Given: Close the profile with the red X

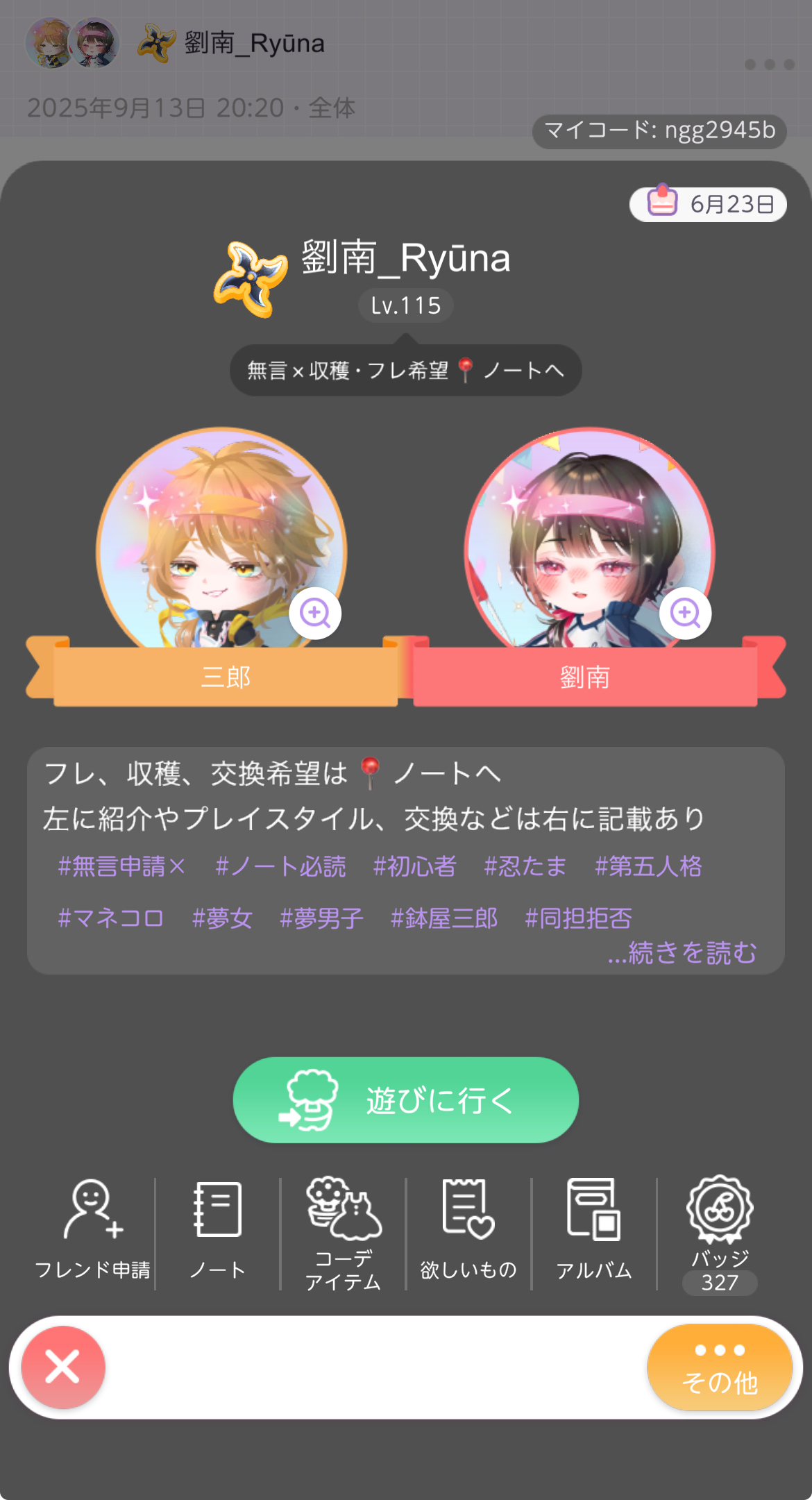Looking at the screenshot, I should pos(63,1367).
